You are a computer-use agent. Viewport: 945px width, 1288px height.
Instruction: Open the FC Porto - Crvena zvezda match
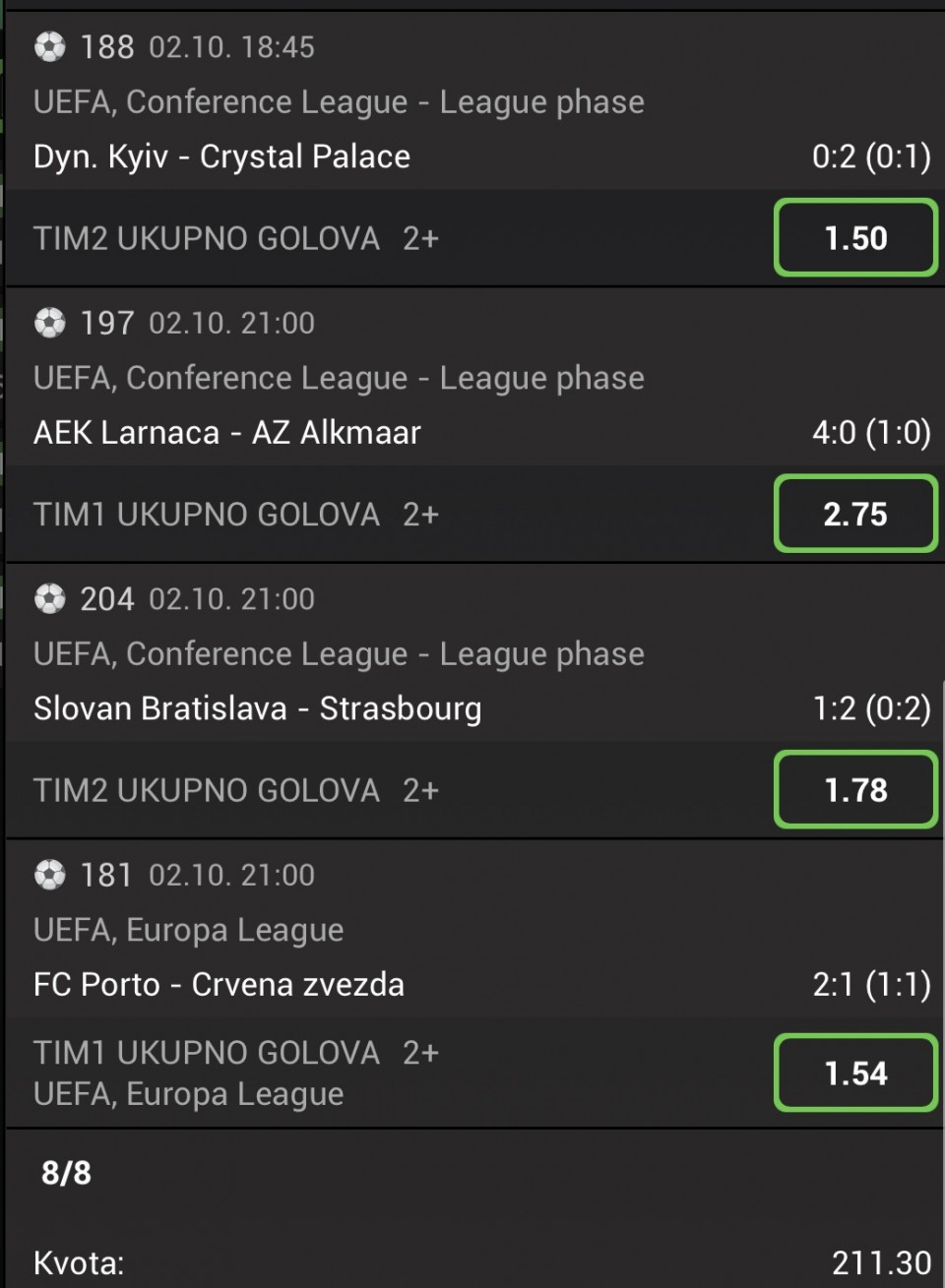pos(220,985)
